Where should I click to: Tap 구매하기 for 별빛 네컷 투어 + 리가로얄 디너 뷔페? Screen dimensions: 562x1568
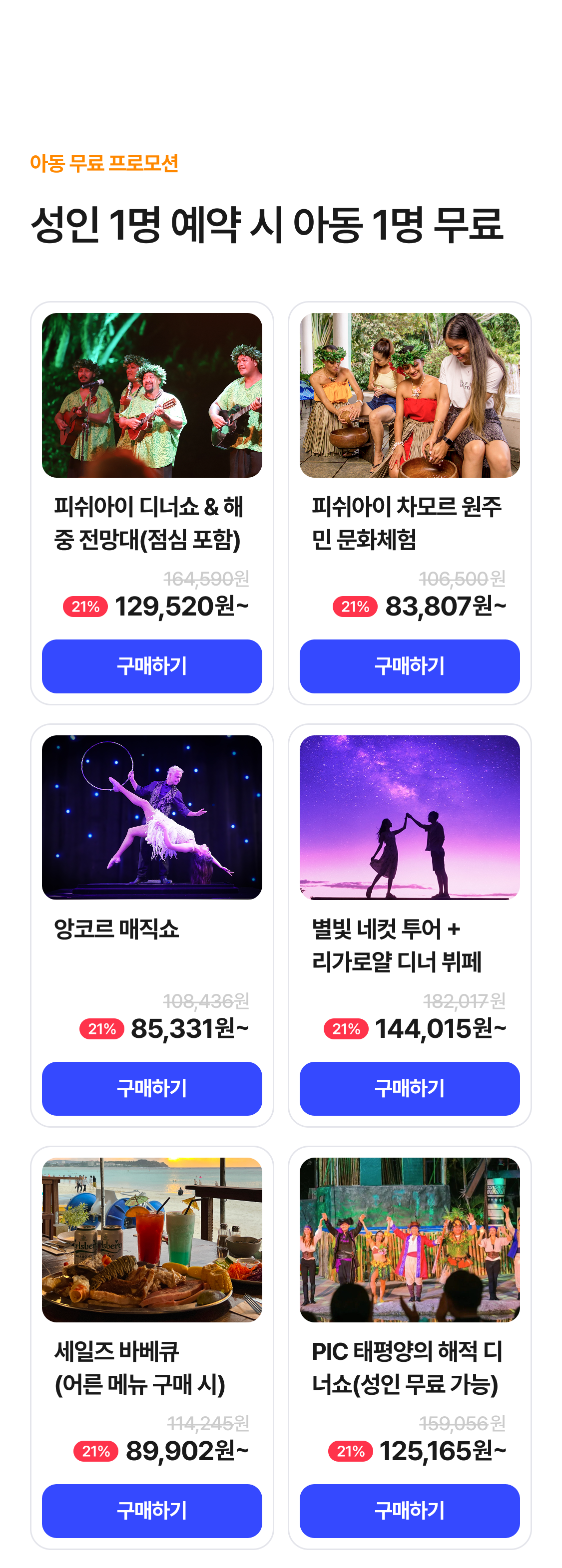click(x=409, y=1088)
